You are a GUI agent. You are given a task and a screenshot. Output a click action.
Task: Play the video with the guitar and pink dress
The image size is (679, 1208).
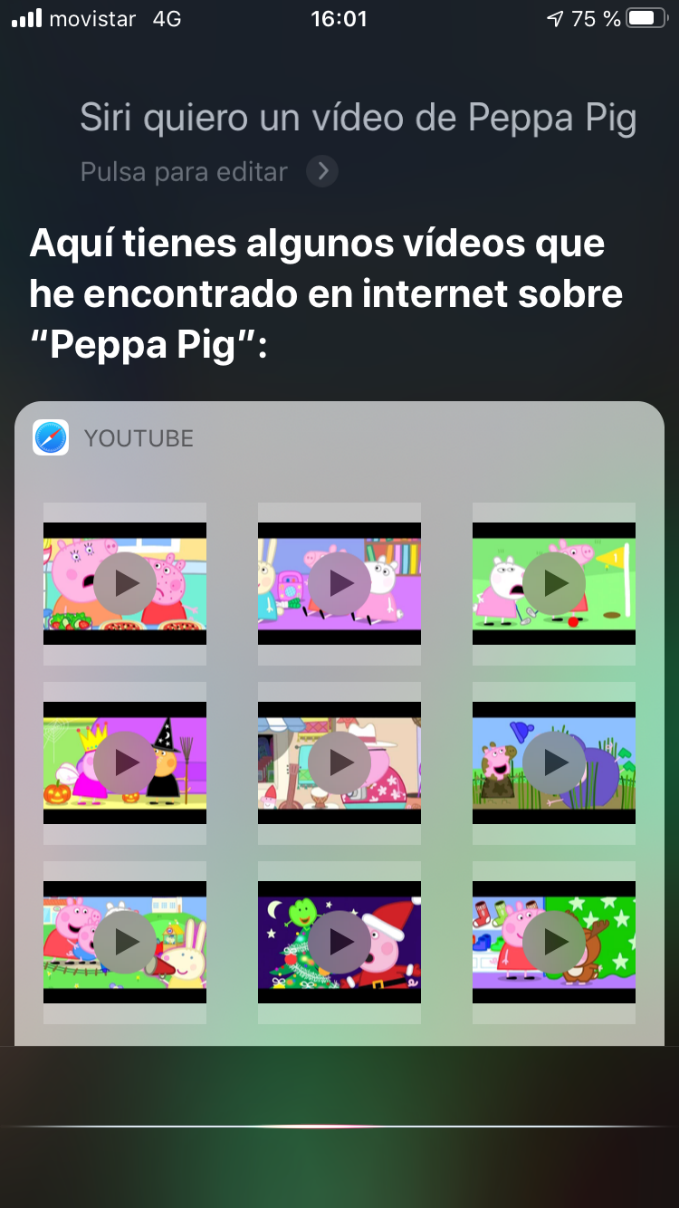pos(339,762)
